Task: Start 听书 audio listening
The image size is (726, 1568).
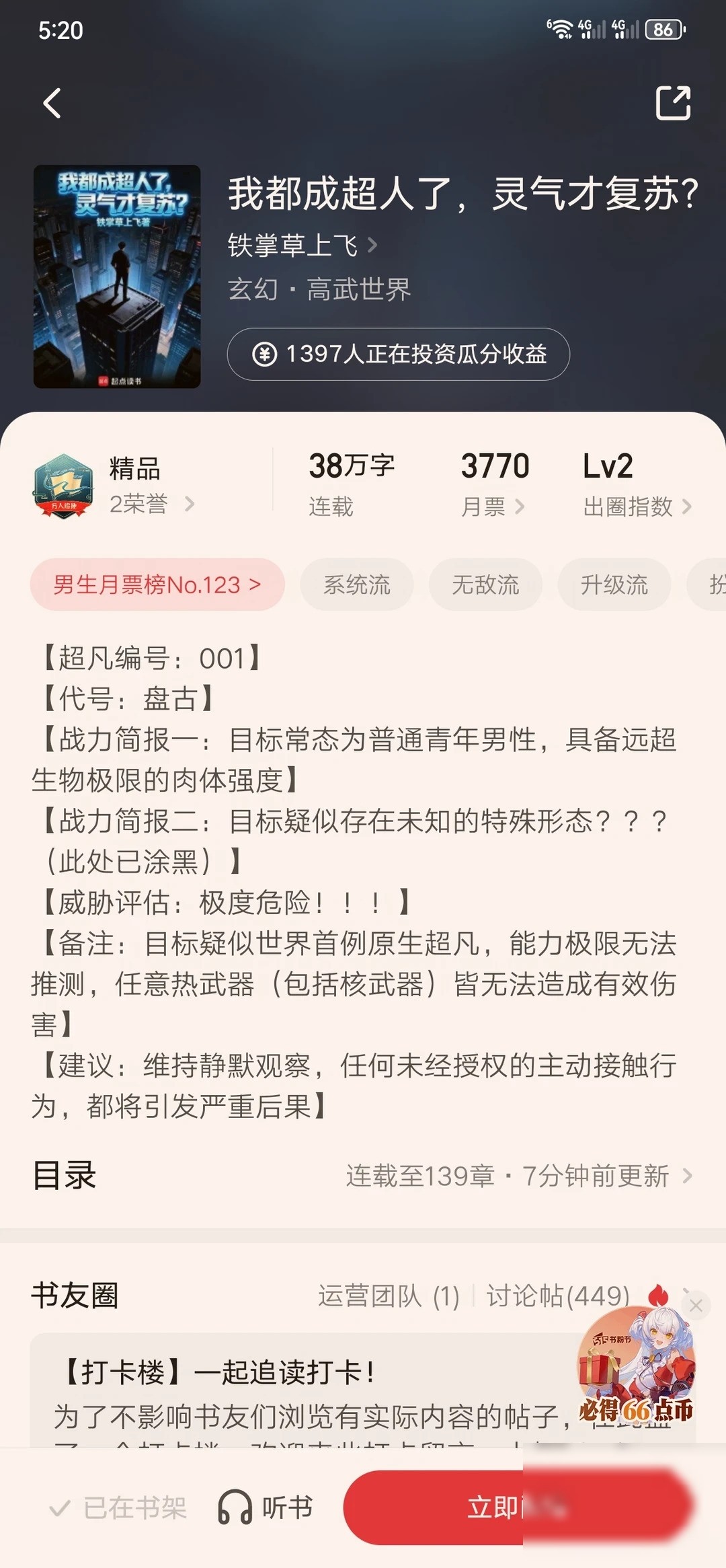Action: click(x=266, y=1508)
